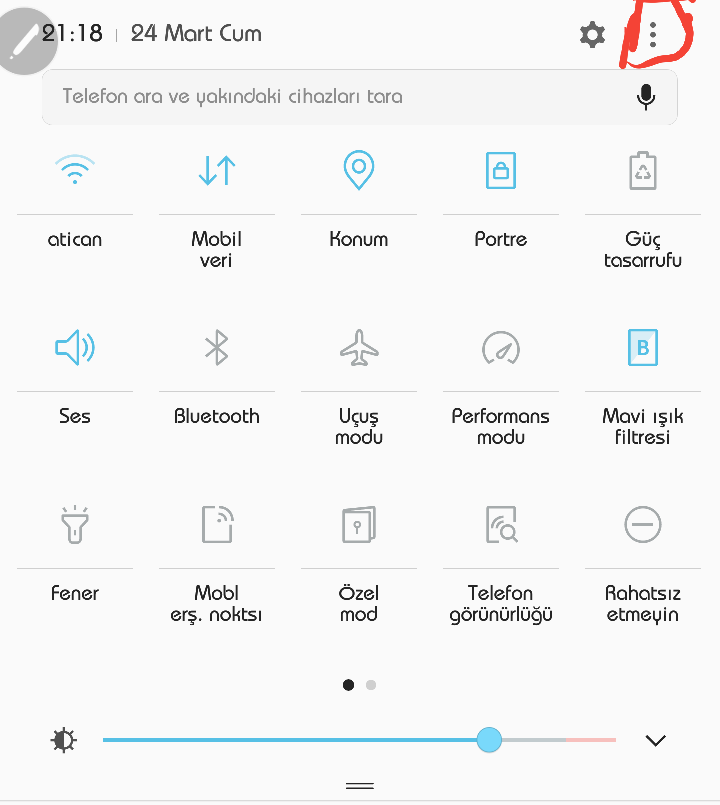Toggle Portre screen rotation lock
The width and height of the screenshot is (720, 805).
pos(501,172)
